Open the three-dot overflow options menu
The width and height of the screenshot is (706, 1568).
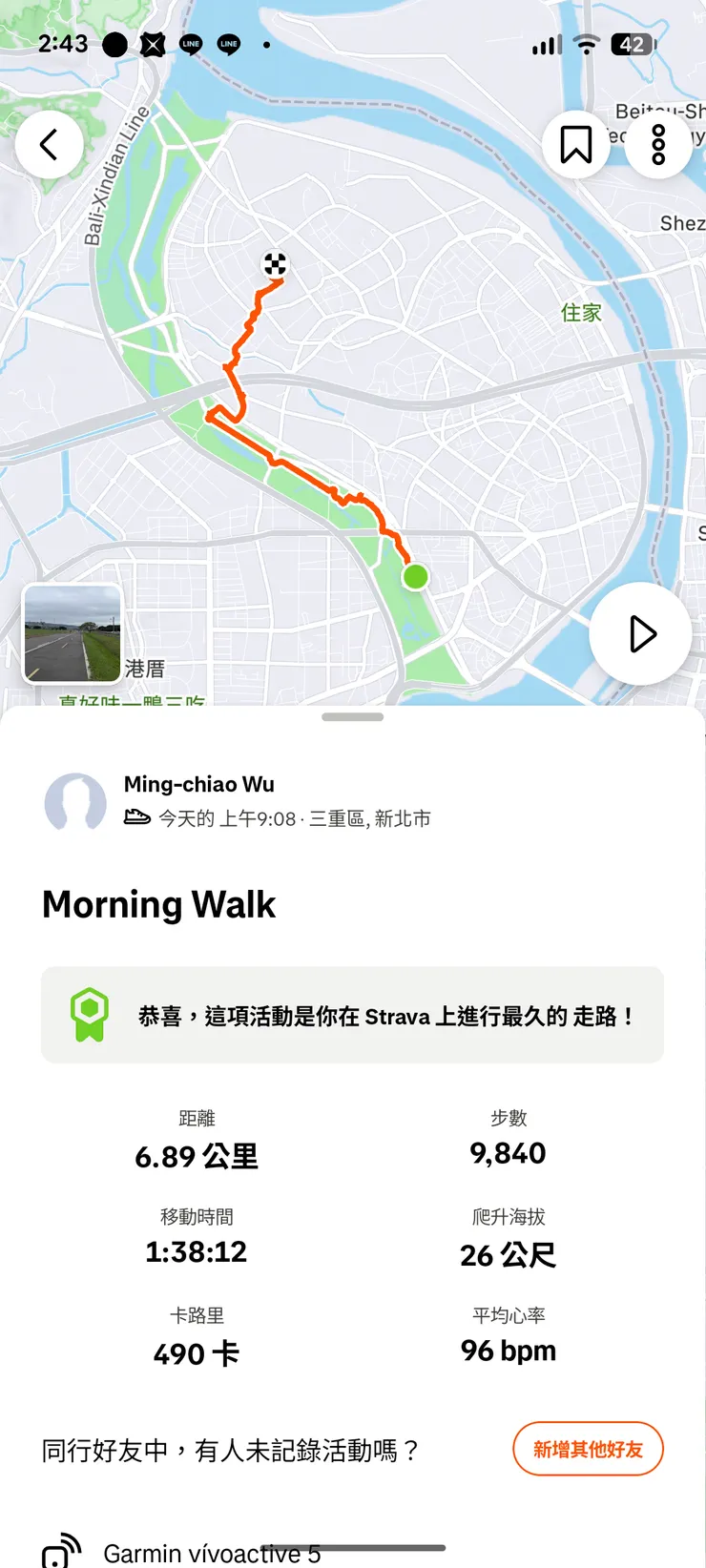coord(658,144)
